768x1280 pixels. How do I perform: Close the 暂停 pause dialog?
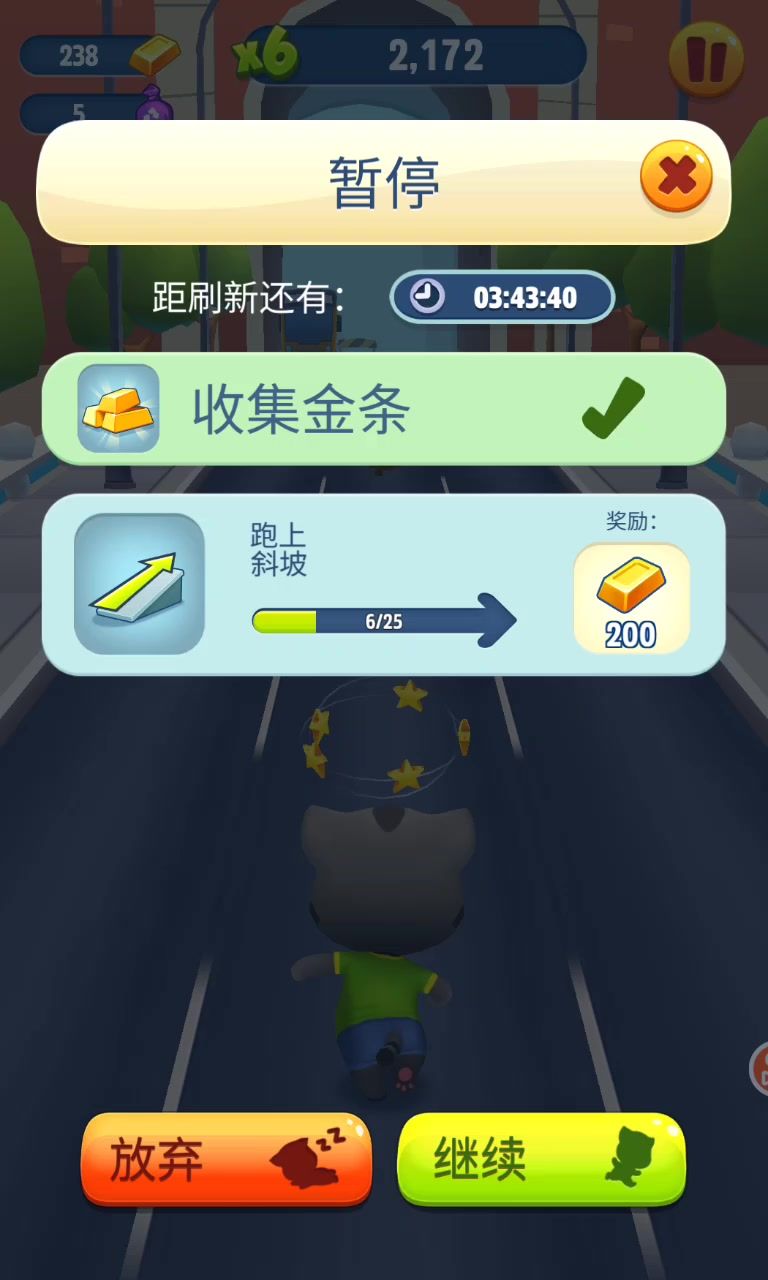pyautogui.click(x=676, y=178)
